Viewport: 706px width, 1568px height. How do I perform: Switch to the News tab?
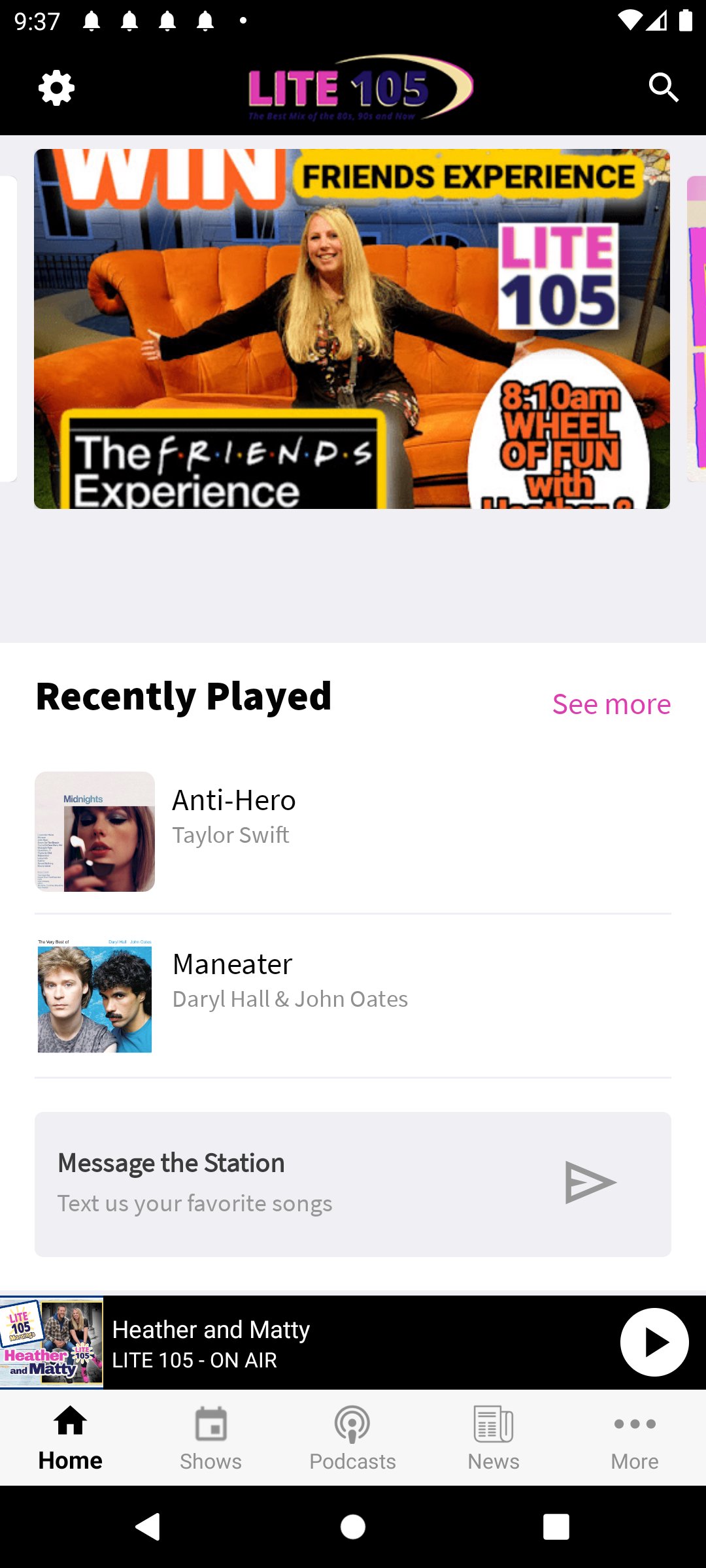click(x=494, y=1437)
